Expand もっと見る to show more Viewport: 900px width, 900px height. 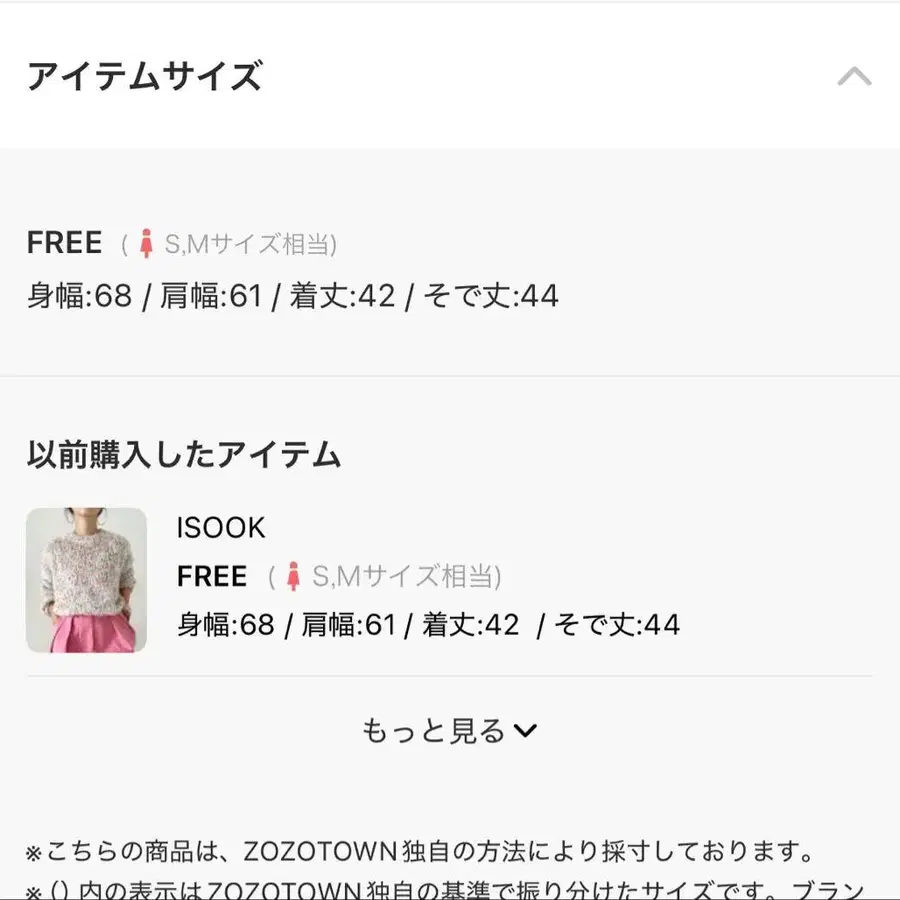click(x=449, y=731)
